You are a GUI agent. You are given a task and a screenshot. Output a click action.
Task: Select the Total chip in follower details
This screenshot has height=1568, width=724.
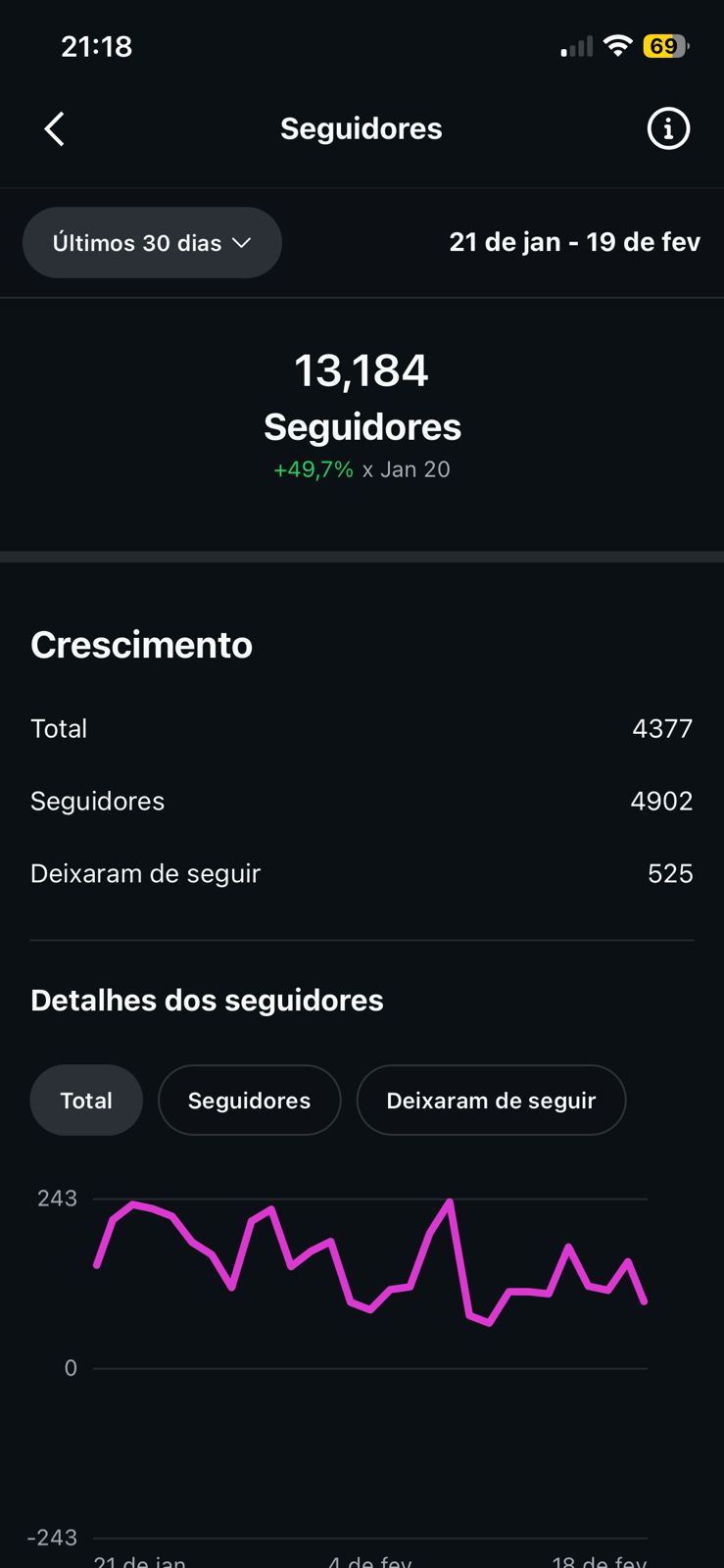[86, 1101]
